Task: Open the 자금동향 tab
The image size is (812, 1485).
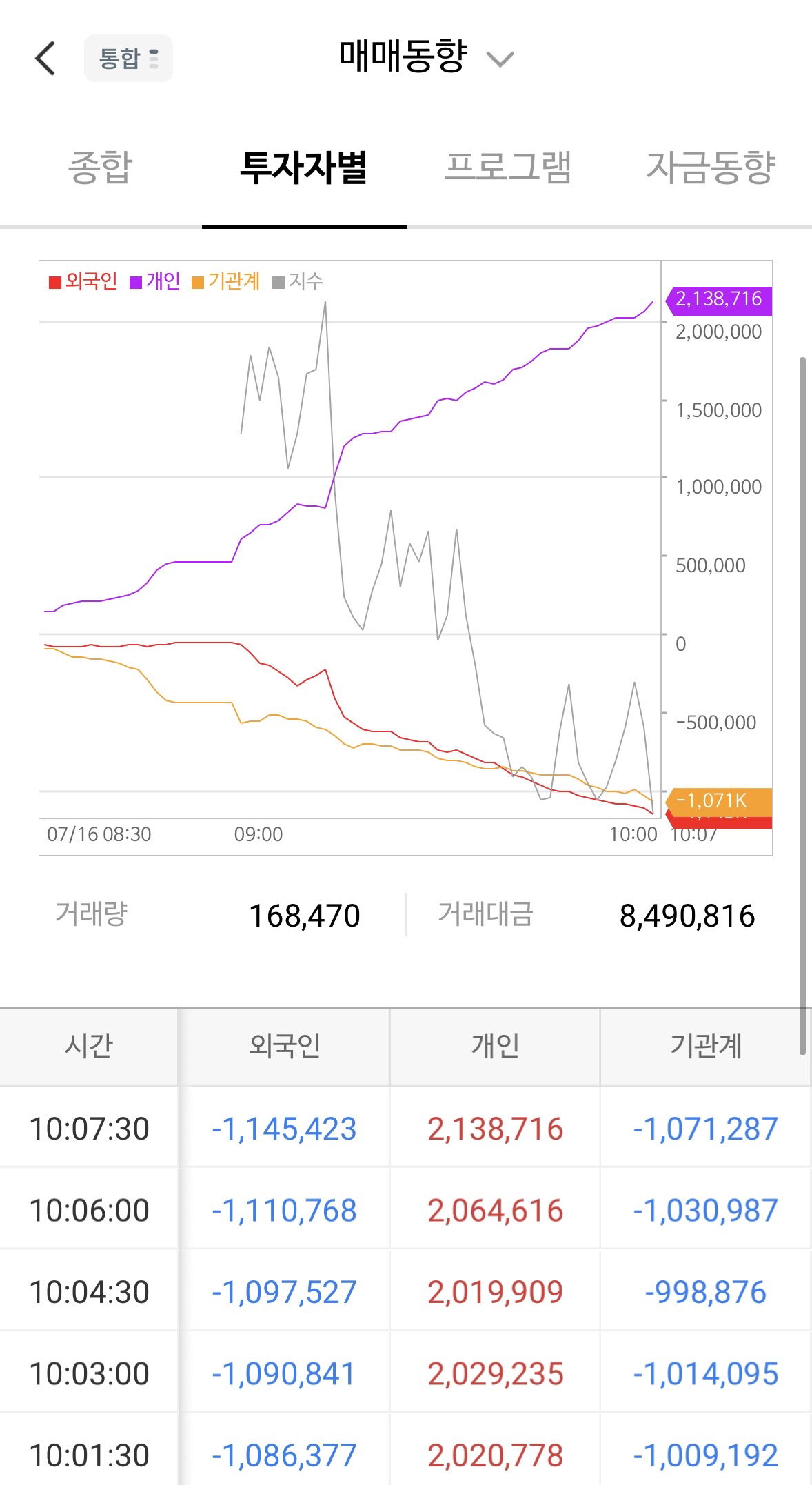Action: [711, 168]
